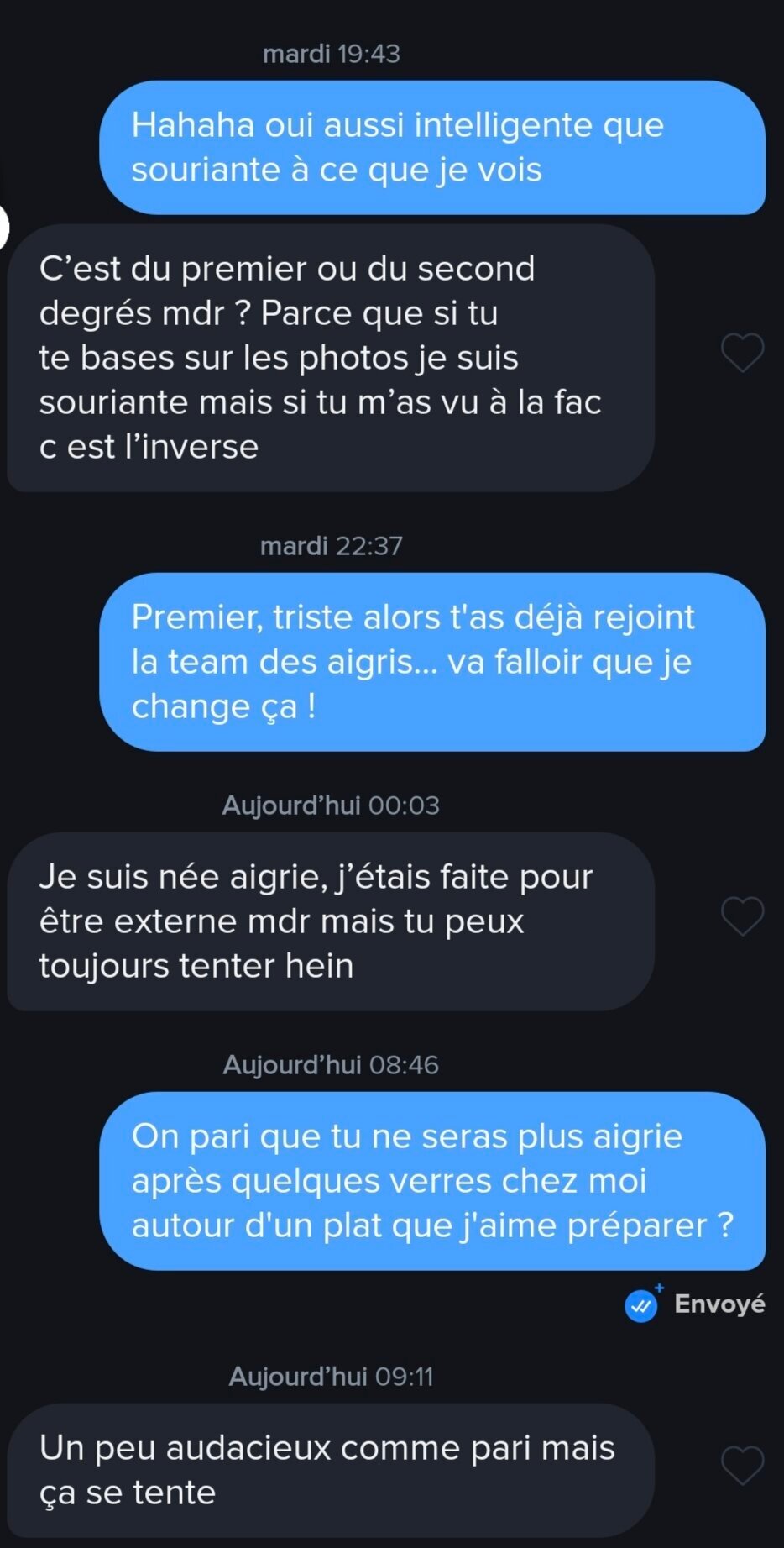Like the message about premier ou second degrés
The image size is (784, 1548).
[x=743, y=353]
